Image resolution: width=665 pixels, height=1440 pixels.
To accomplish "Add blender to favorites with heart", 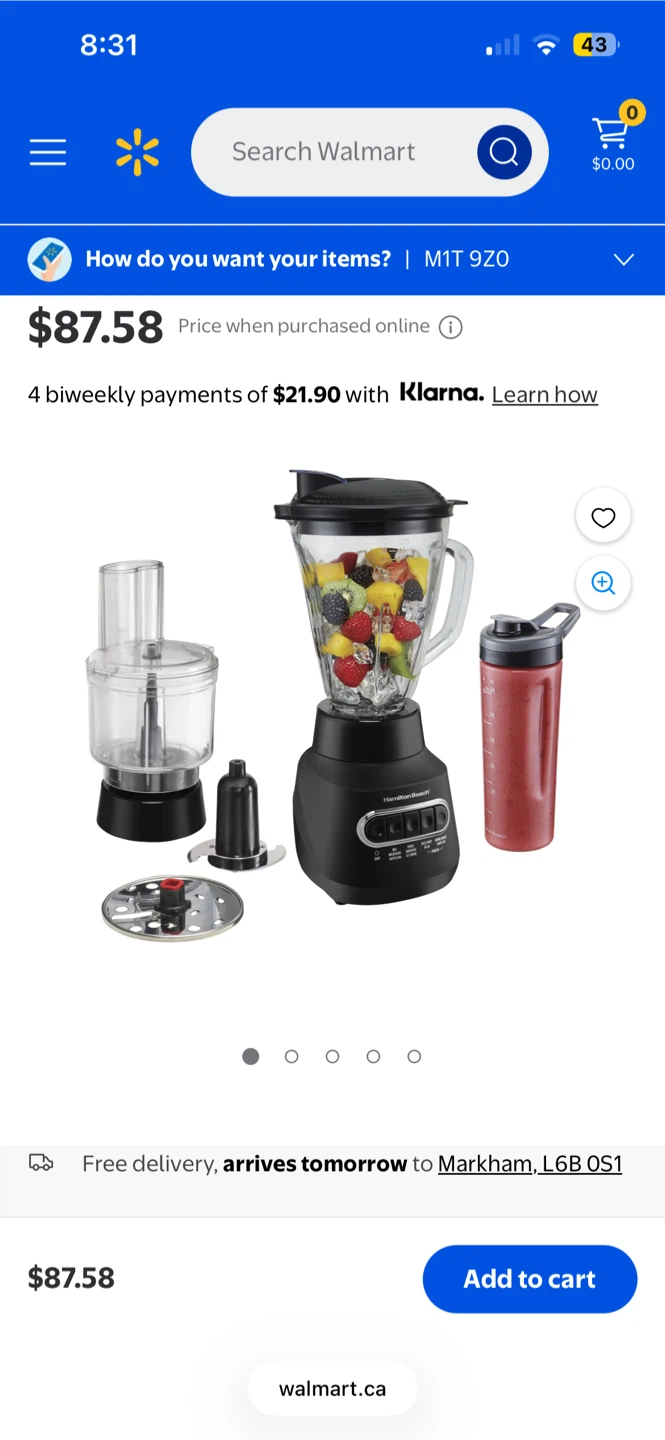I will [603, 517].
